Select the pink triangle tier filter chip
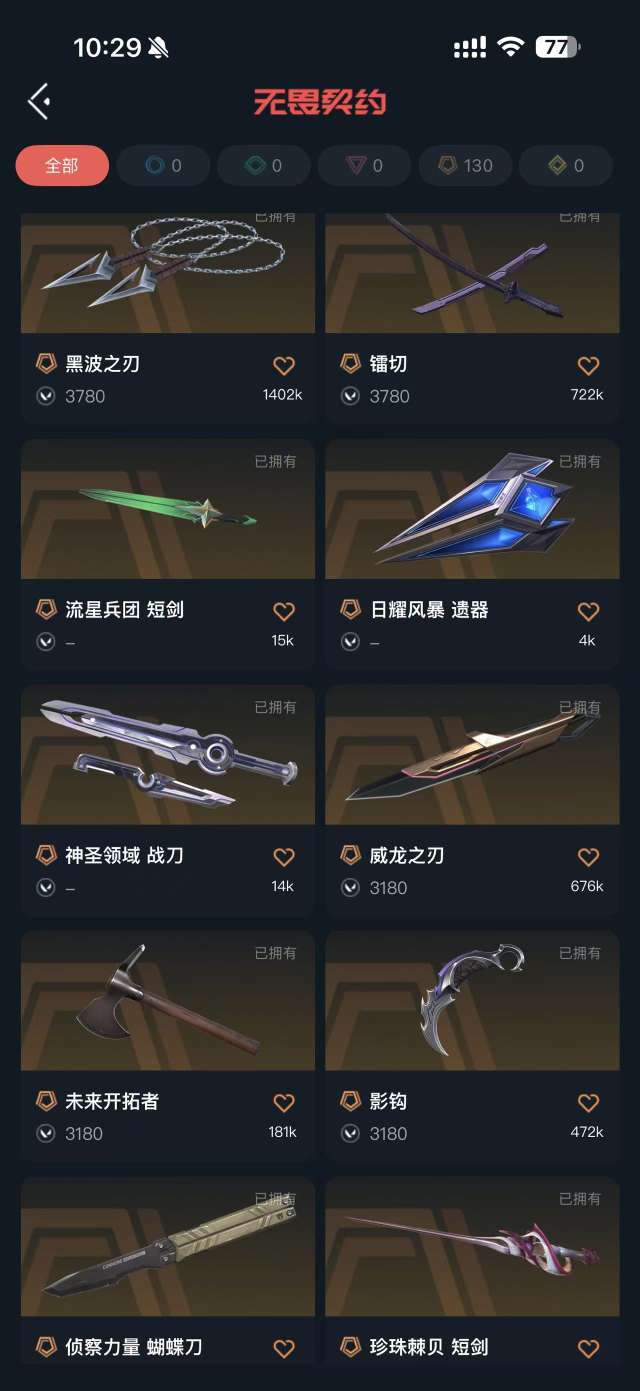The image size is (640, 1391). [x=364, y=166]
